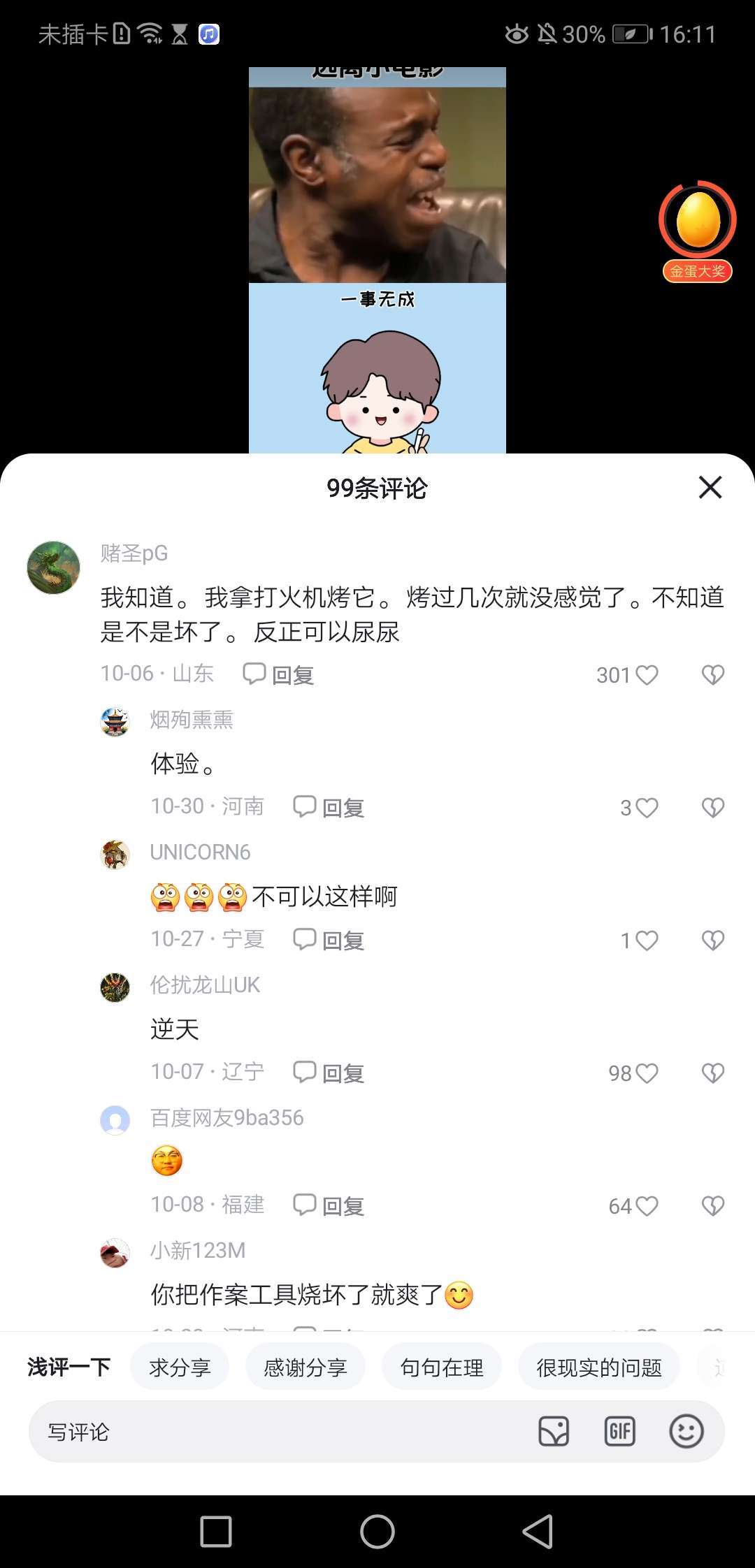Like 赌圣pG's comment
Screen dimensions: 755x1568
(x=647, y=675)
